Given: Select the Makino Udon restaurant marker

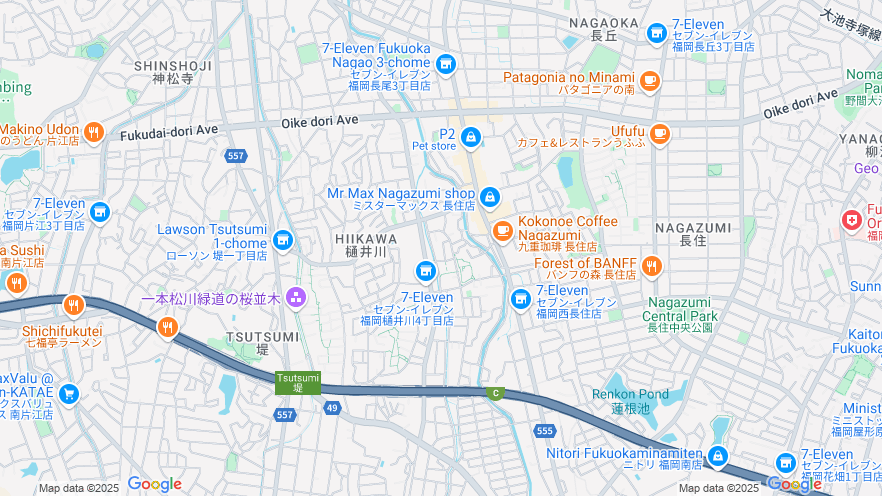Looking at the screenshot, I should (94, 131).
